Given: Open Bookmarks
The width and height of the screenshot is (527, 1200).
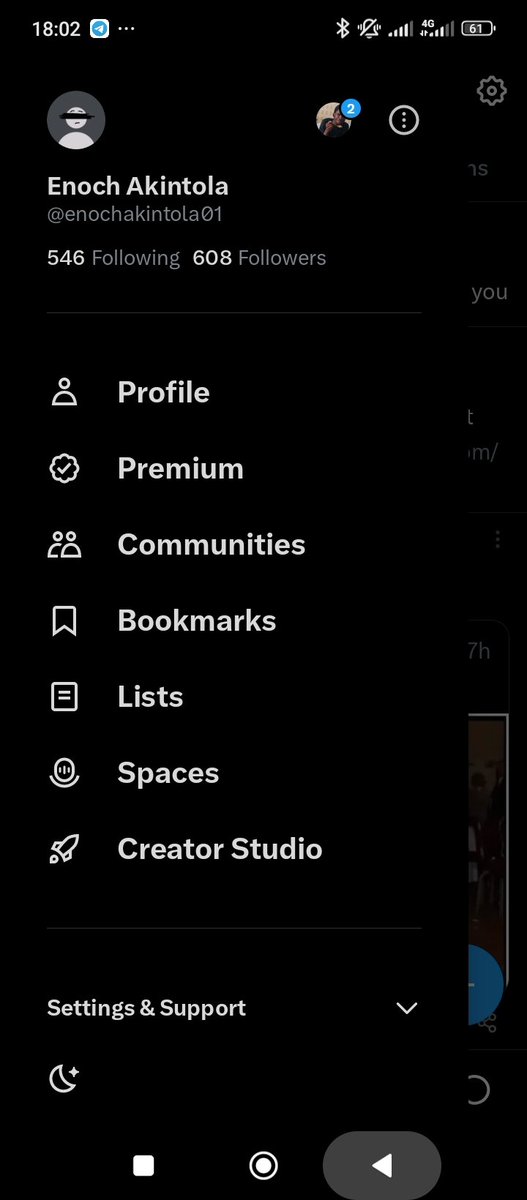Looking at the screenshot, I should [234, 620].
